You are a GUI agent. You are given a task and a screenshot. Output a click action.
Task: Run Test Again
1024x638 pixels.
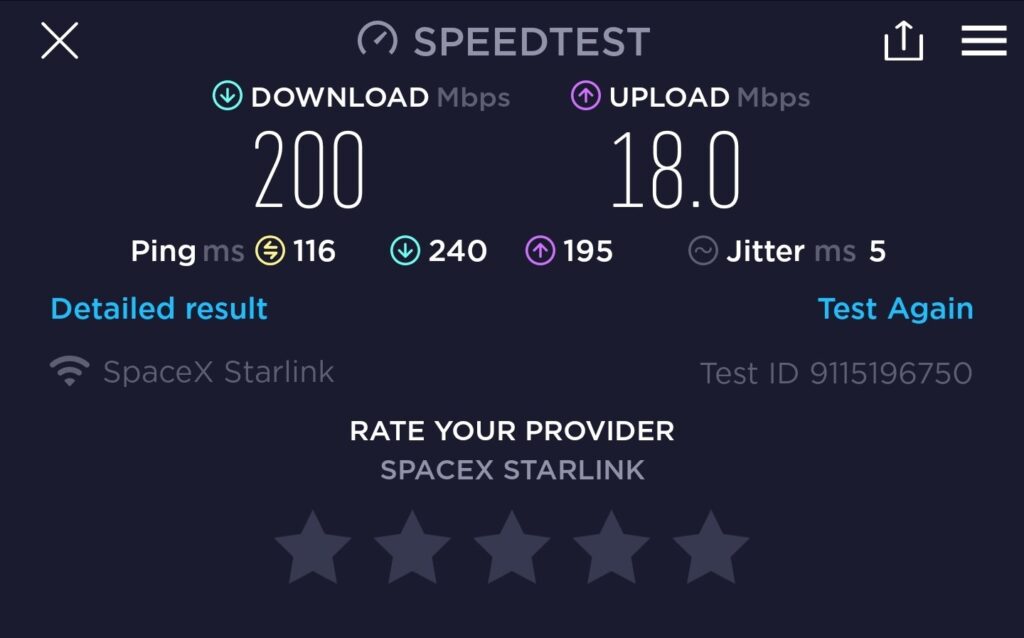(x=895, y=308)
